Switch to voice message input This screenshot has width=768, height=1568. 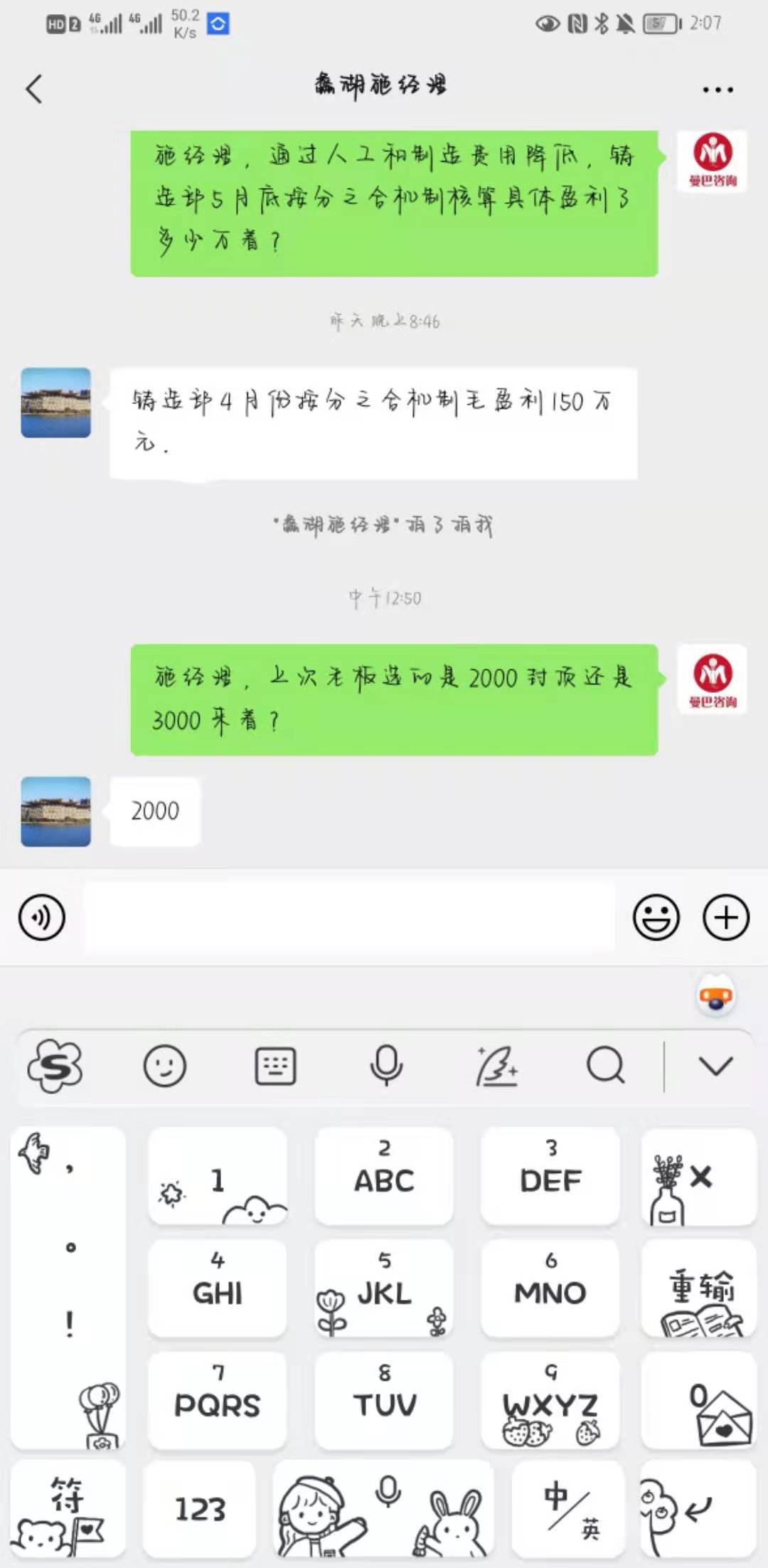(x=42, y=917)
